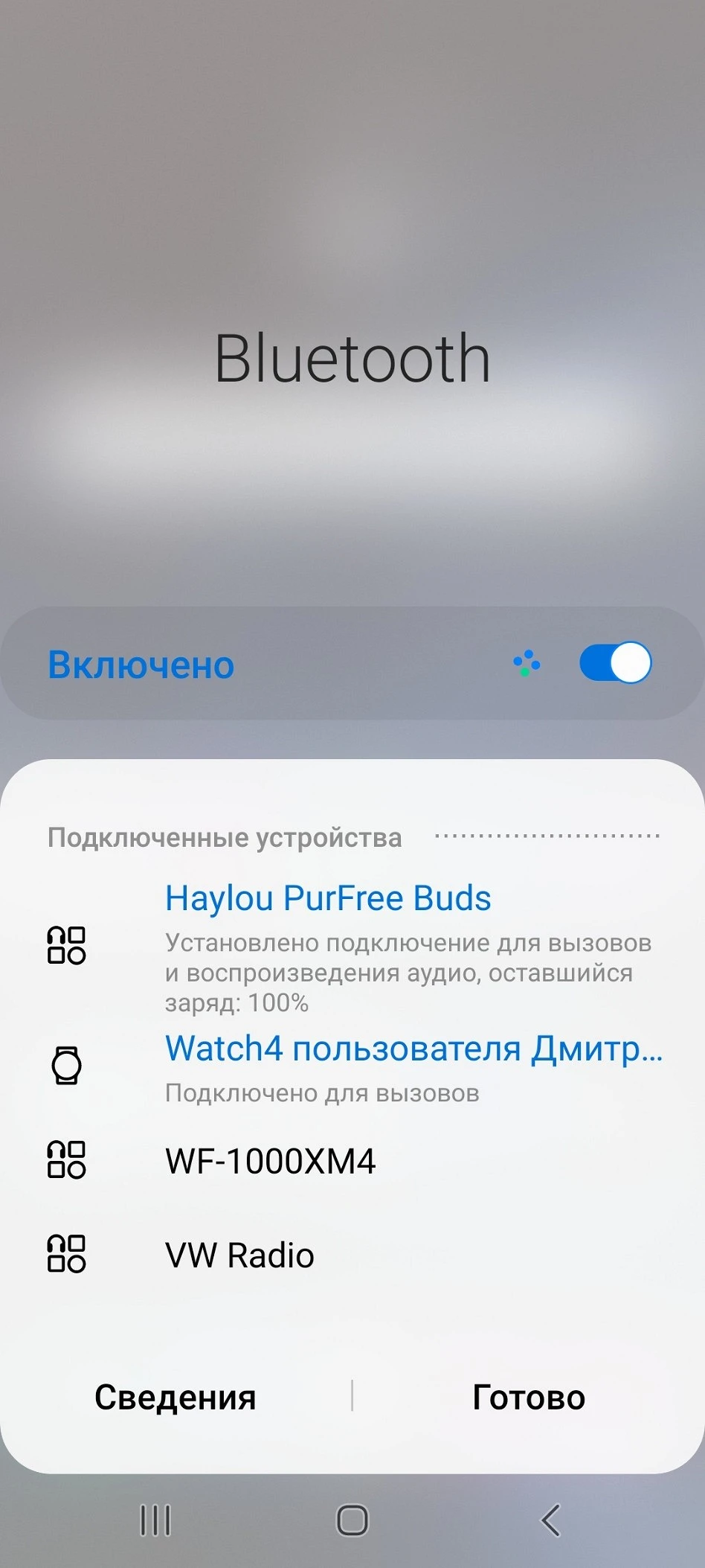Turn off the Bluetooth switch
Image resolution: width=705 pixels, height=1568 pixels.
[615, 662]
